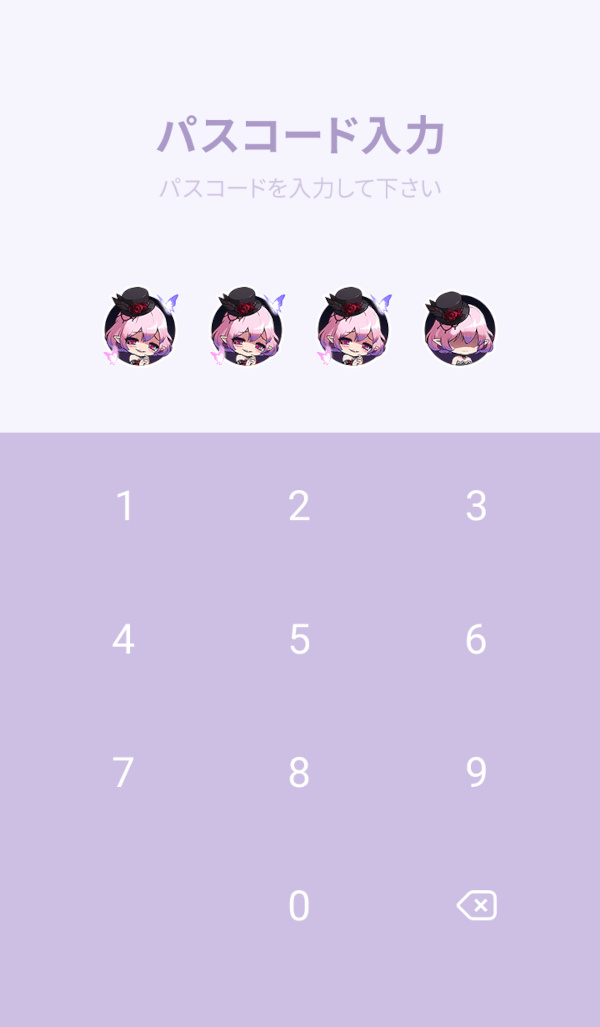This screenshot has height=1027, width=600.
Task: Select digit 3 on the passcode pad
Action: pos(476,506)
